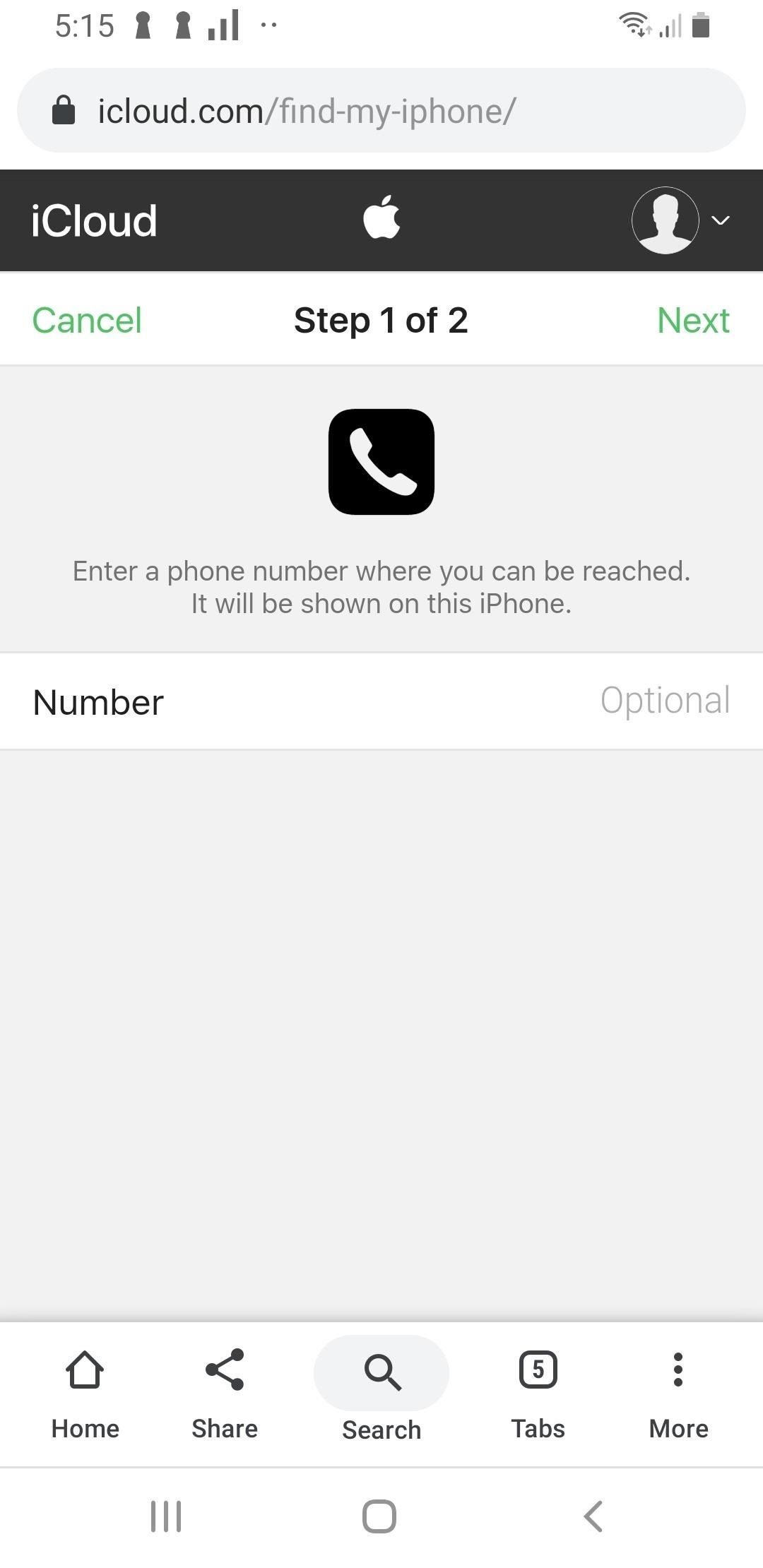Viewport: 763px width, 1568px height.
Task: Open the account profile dropdown
Action: [680, 220]
